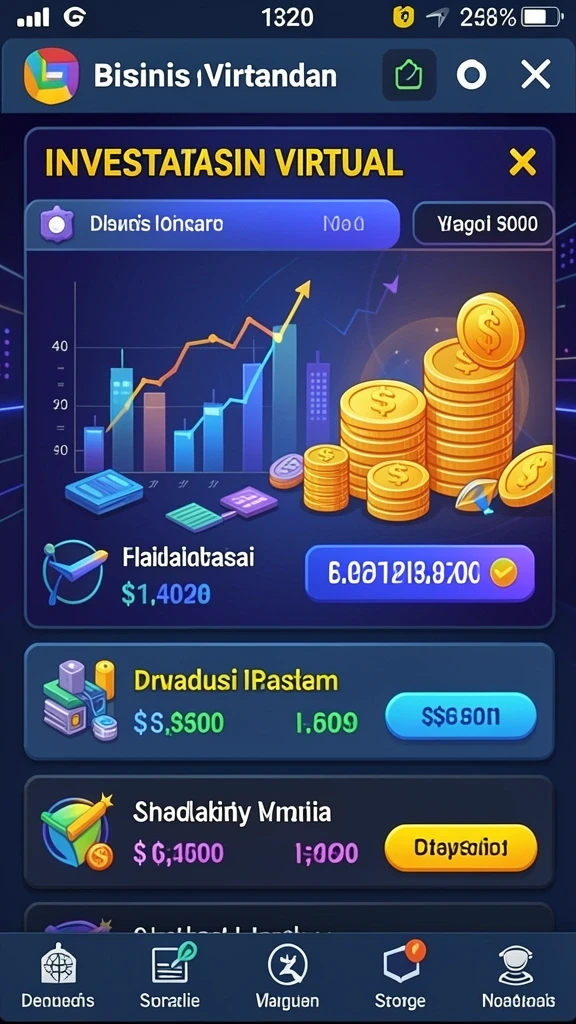Switch to the Soradie tab
Screen dimensions: 576x1024
(170, 977)
